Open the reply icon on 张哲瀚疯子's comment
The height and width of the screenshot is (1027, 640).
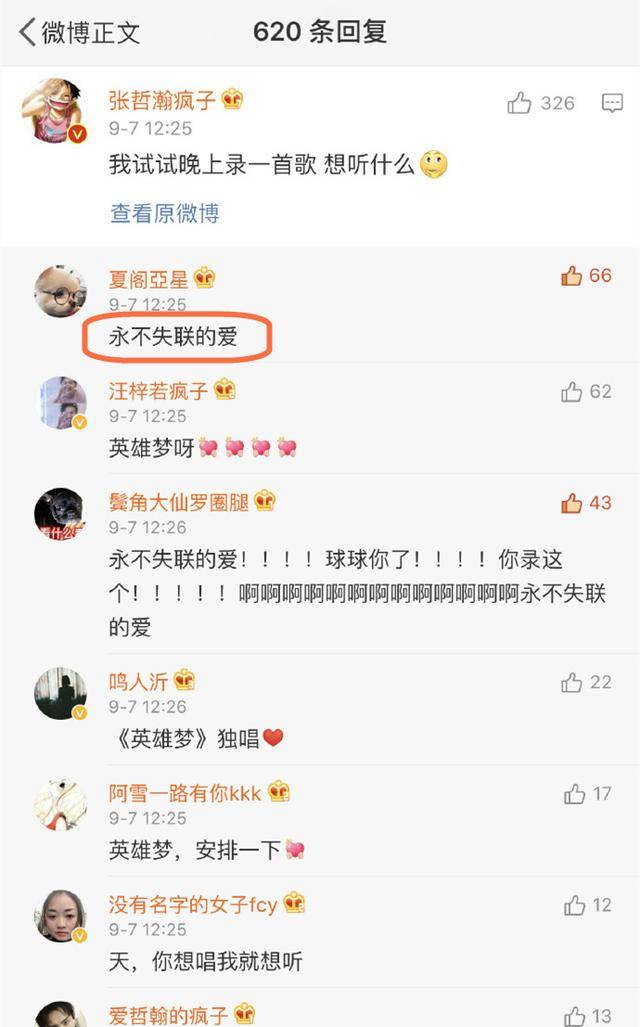(x=612, y=102)
